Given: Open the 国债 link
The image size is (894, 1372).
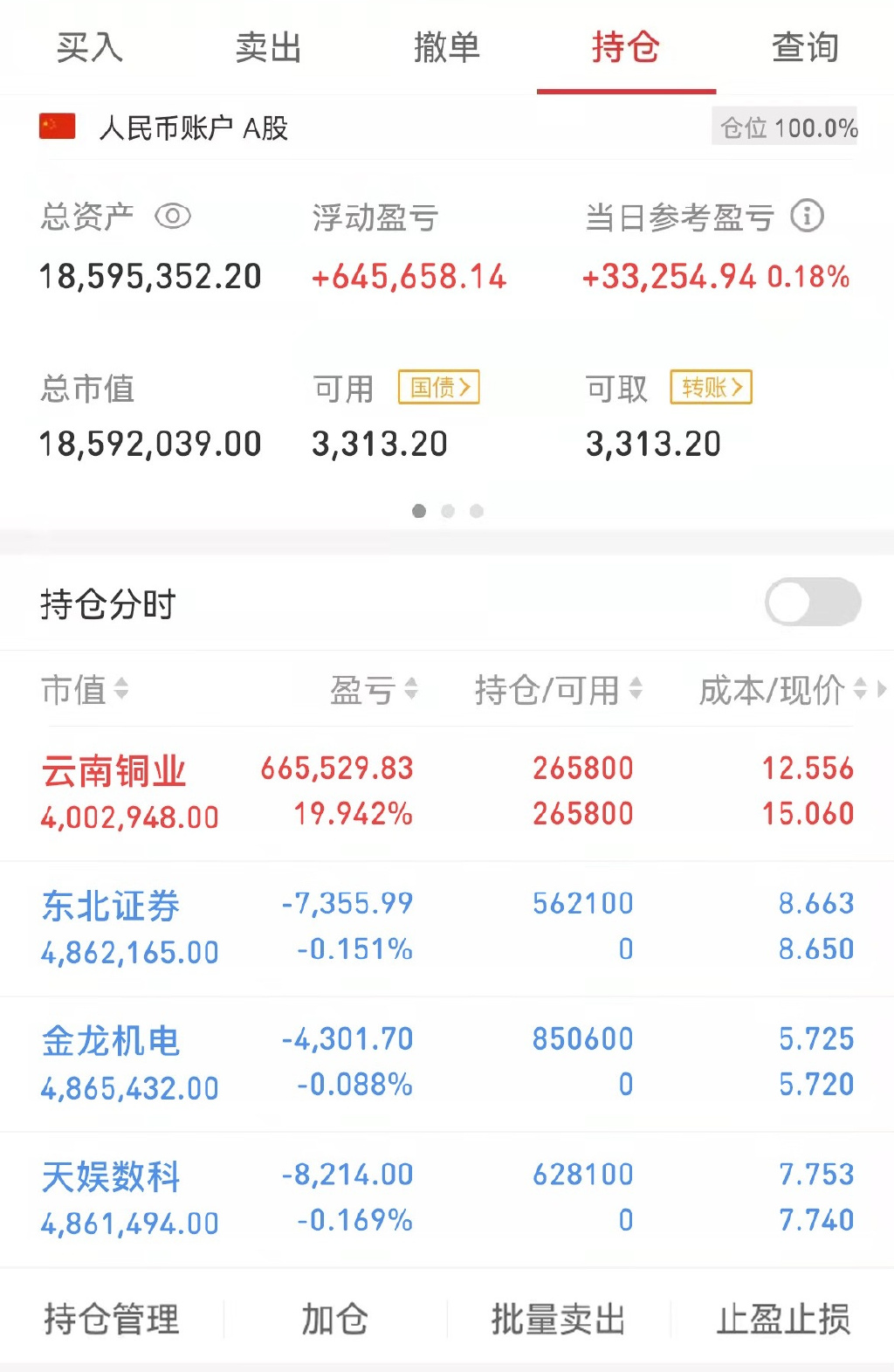Looking at the screenshot, I should pyautogui.click(x=439, y=387).
